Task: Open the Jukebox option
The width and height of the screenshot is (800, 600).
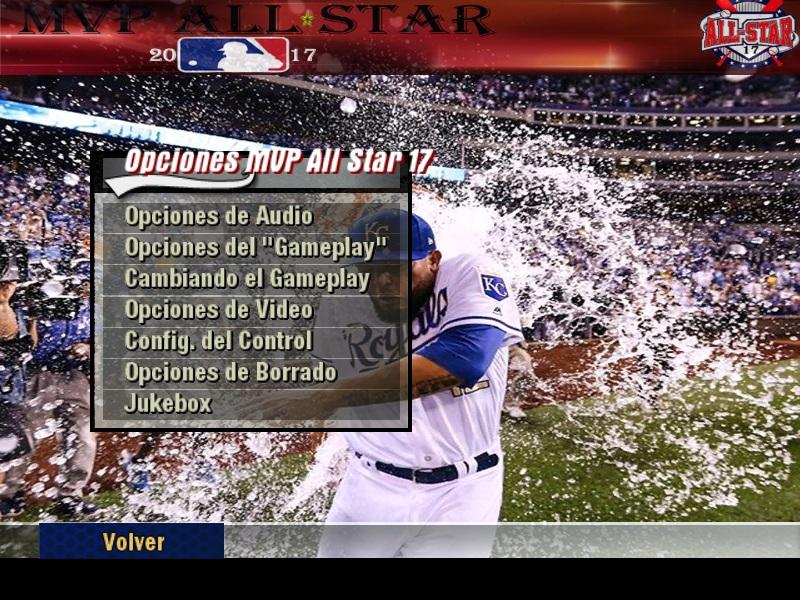Action: pyautogui.click(x=168, y=404)
